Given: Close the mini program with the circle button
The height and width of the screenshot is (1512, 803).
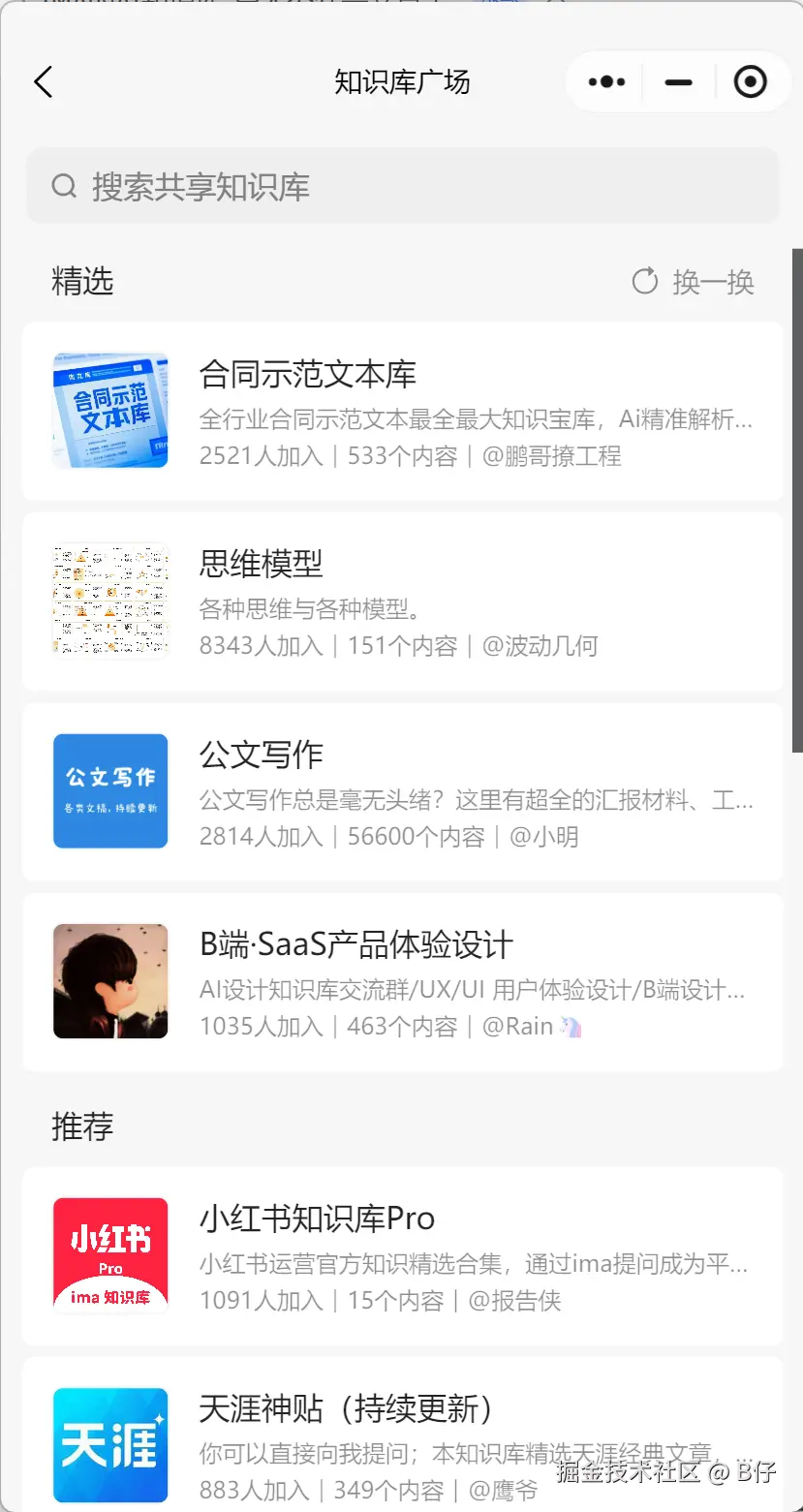Looking at the screenshot, I should [x=751, y=82].
